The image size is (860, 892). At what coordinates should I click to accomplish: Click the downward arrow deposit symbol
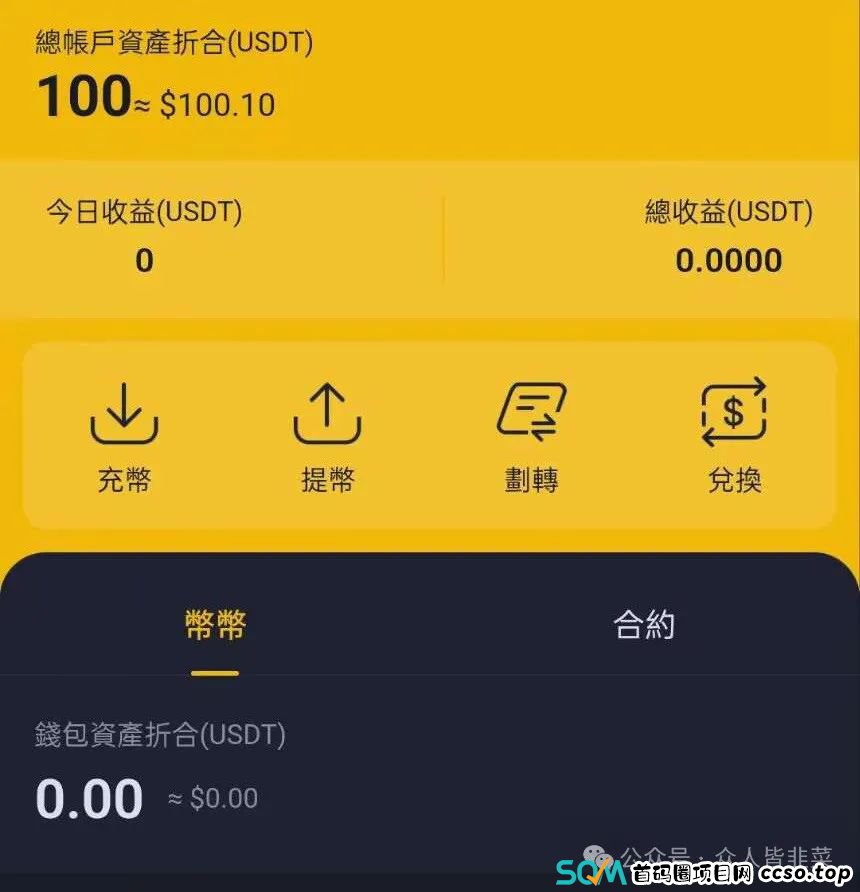(x=123, y=410)
